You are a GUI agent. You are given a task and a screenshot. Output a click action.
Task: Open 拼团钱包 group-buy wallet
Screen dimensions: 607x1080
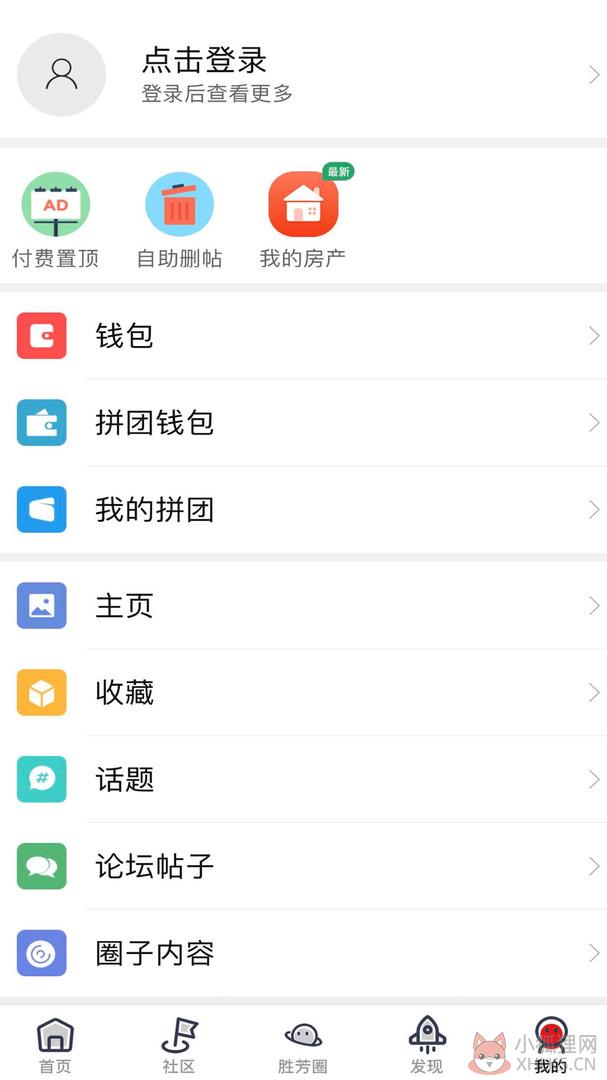pyautogui.click(x=303, y=422)
